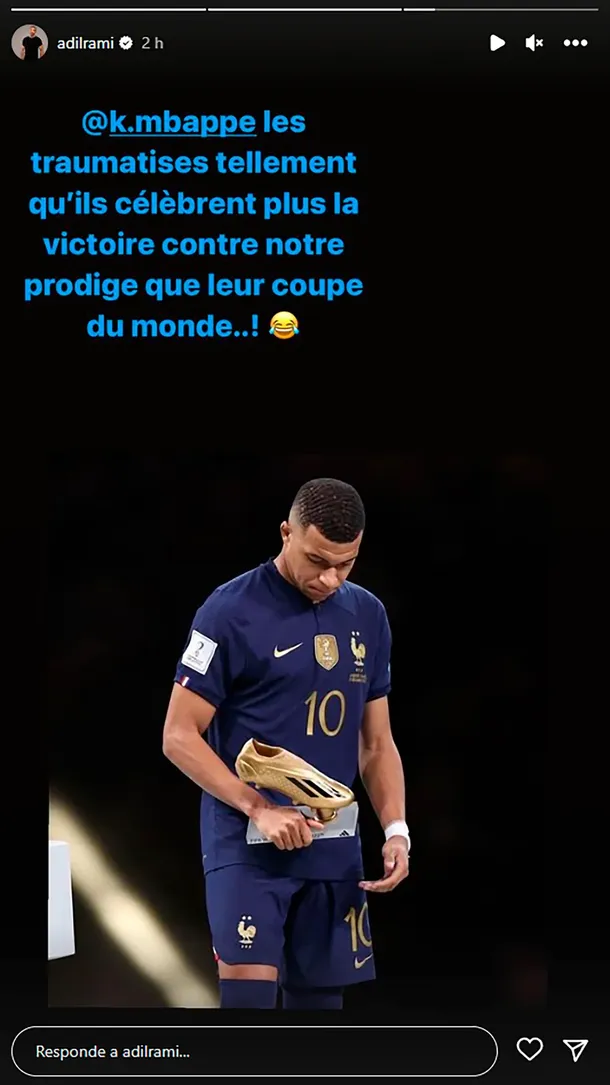
Task: Play the paused story
Action: coord(497,43)
